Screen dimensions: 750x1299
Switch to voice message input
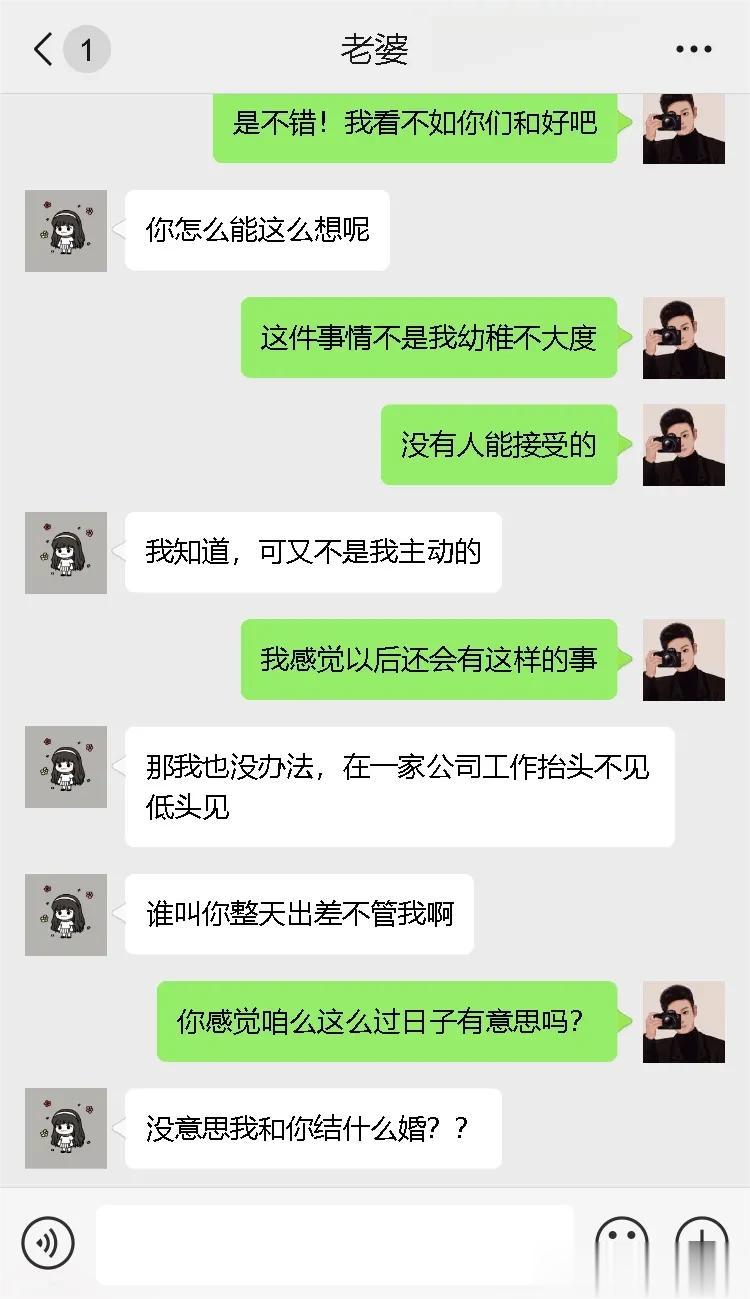[x=47, y=1243]
